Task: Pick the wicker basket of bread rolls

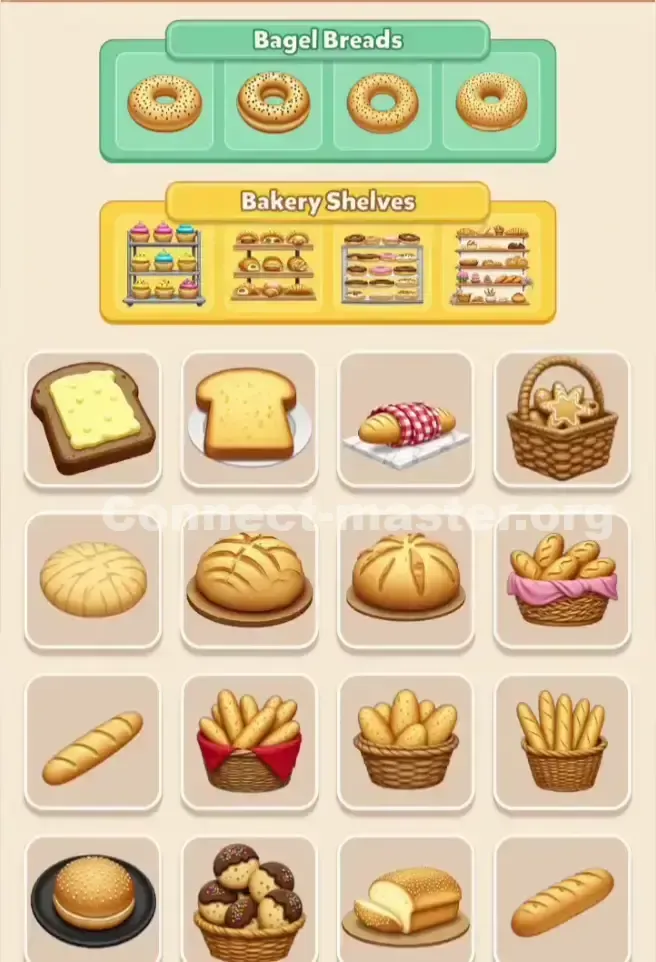Action: [406, 742]
